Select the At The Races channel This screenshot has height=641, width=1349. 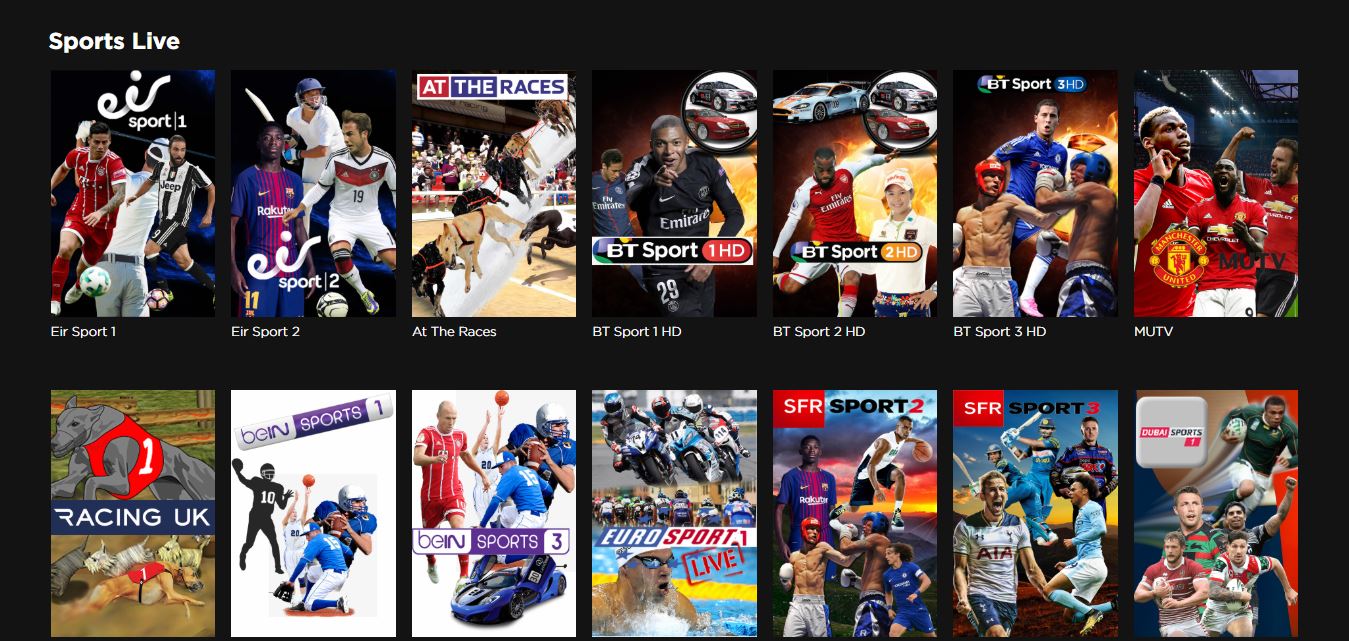494,193
